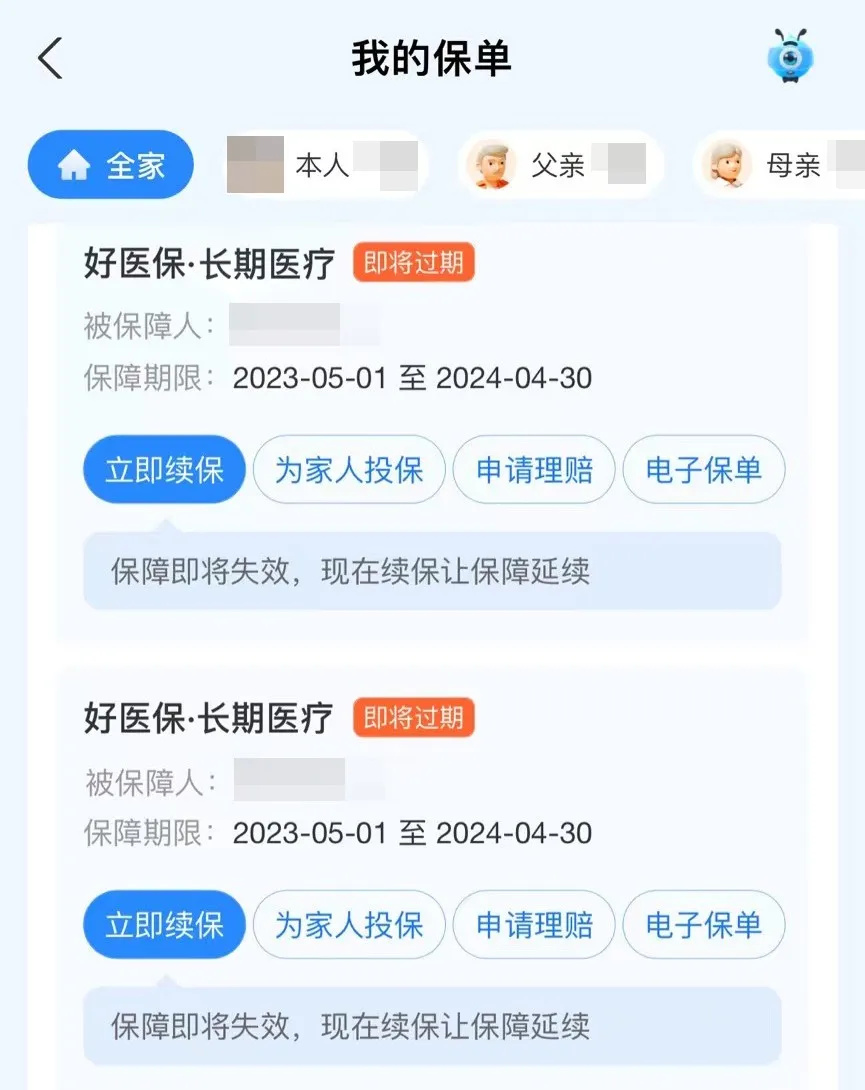The image size is (865, 1090).
Task: Renew via 立即续保 on the second policy card
Action: 164,925
